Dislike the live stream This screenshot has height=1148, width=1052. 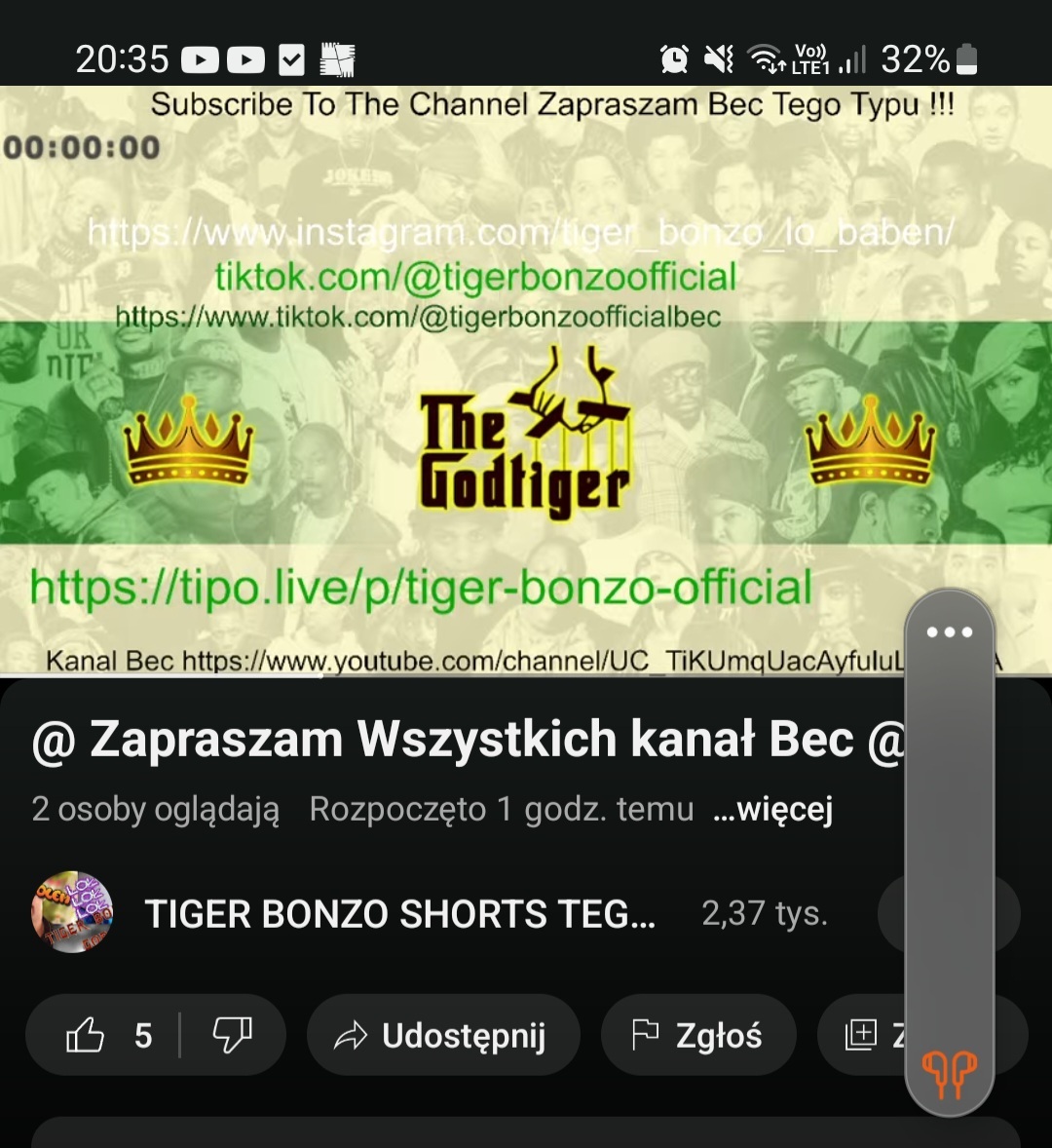[232, 1035]
